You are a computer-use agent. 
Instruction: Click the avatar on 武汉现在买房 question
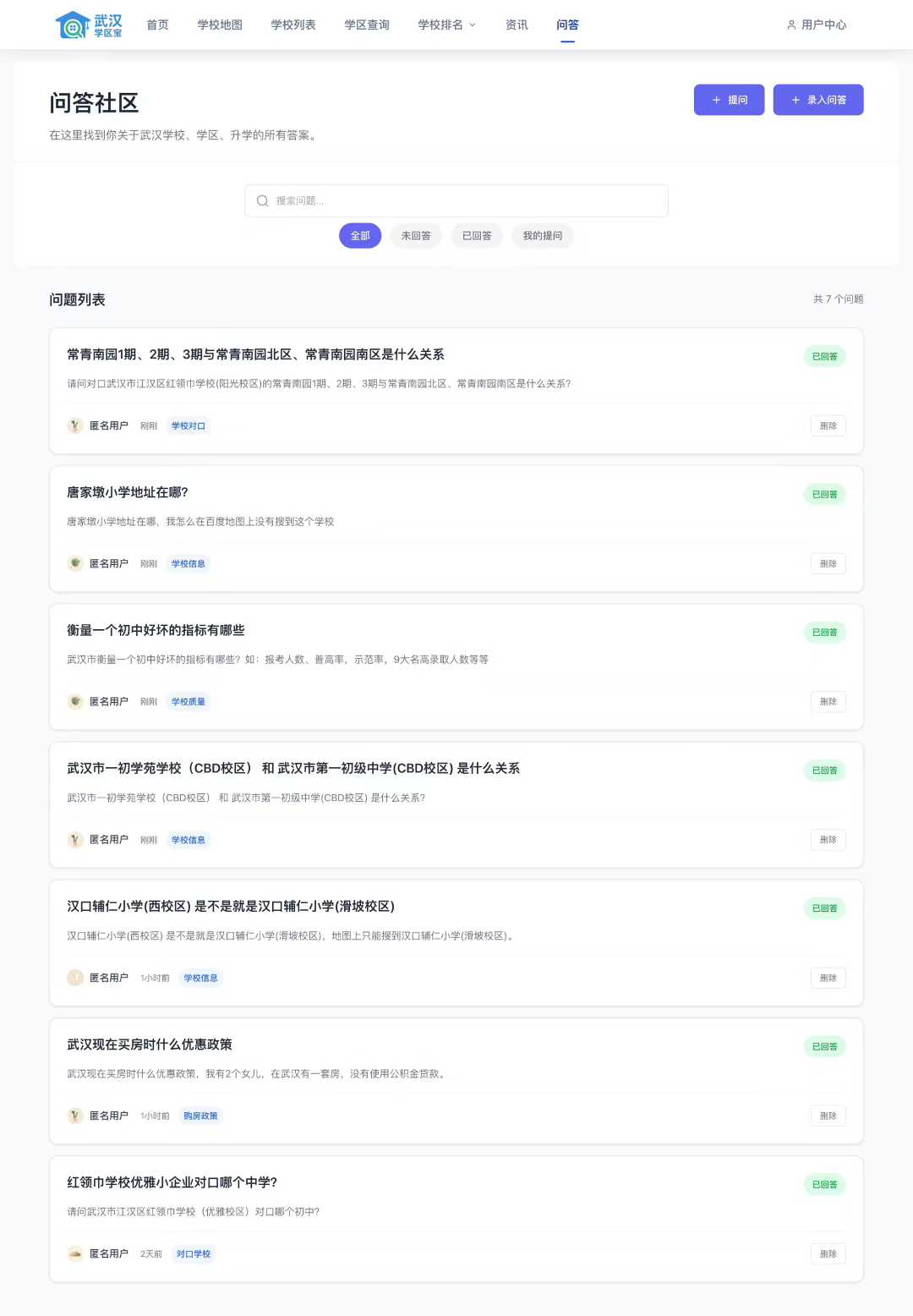point(74,1116)
